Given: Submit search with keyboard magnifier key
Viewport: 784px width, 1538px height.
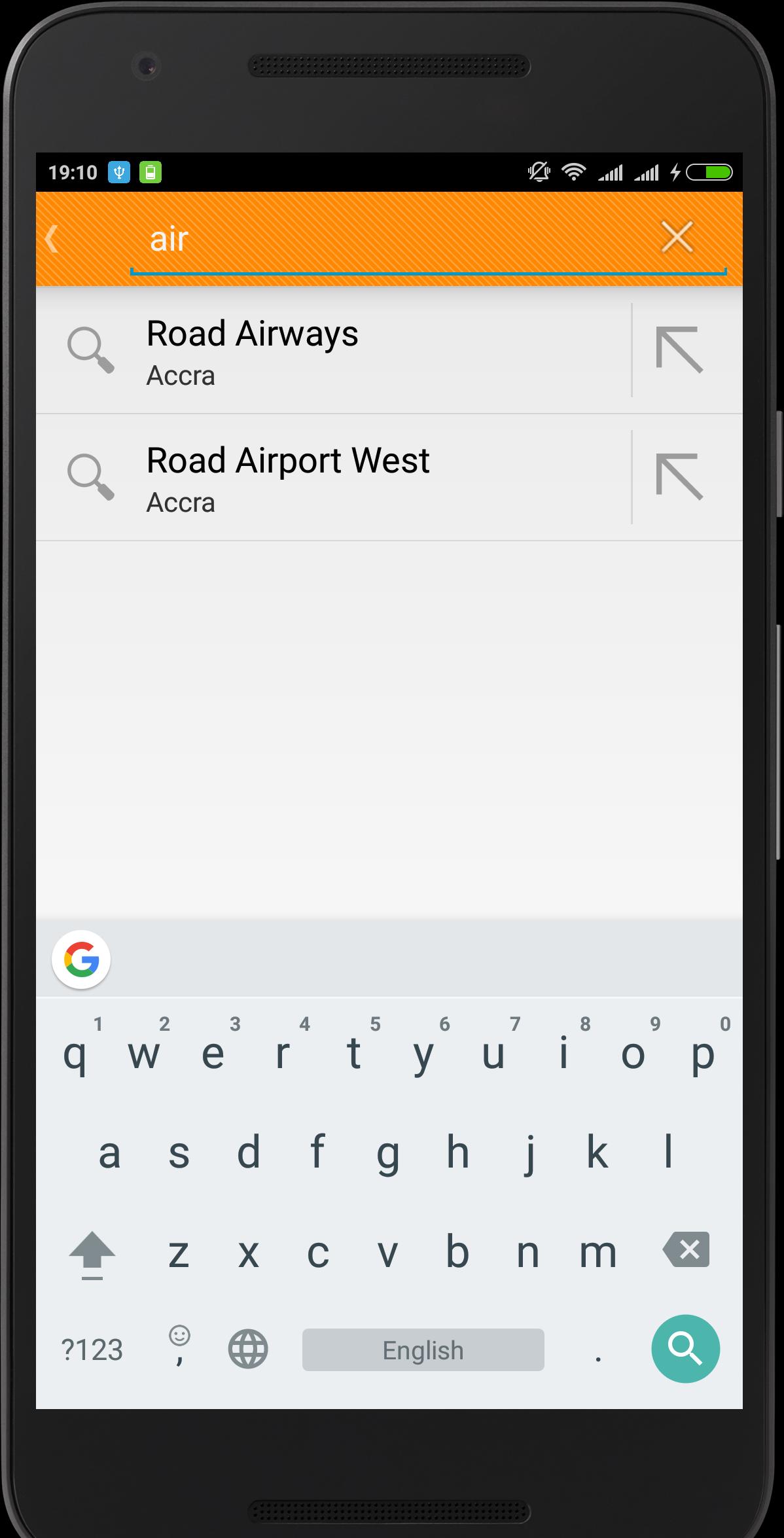Looking at the screenshot, I should (685, 1349).
